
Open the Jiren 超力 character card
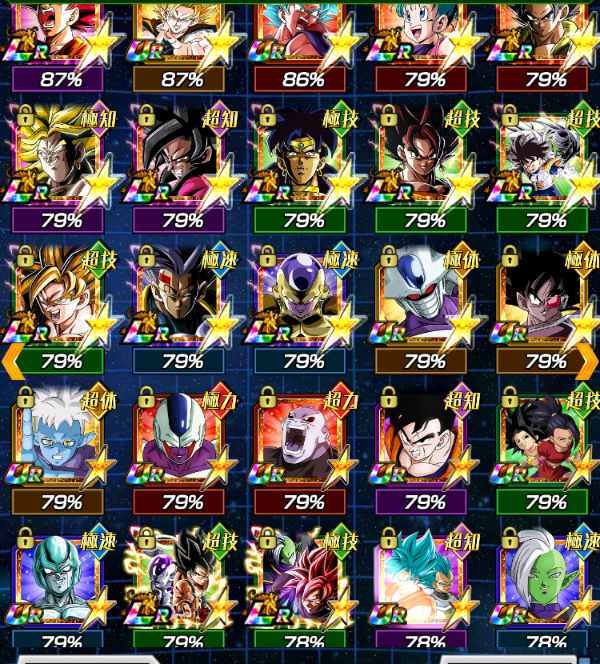(x=303, y=437)
